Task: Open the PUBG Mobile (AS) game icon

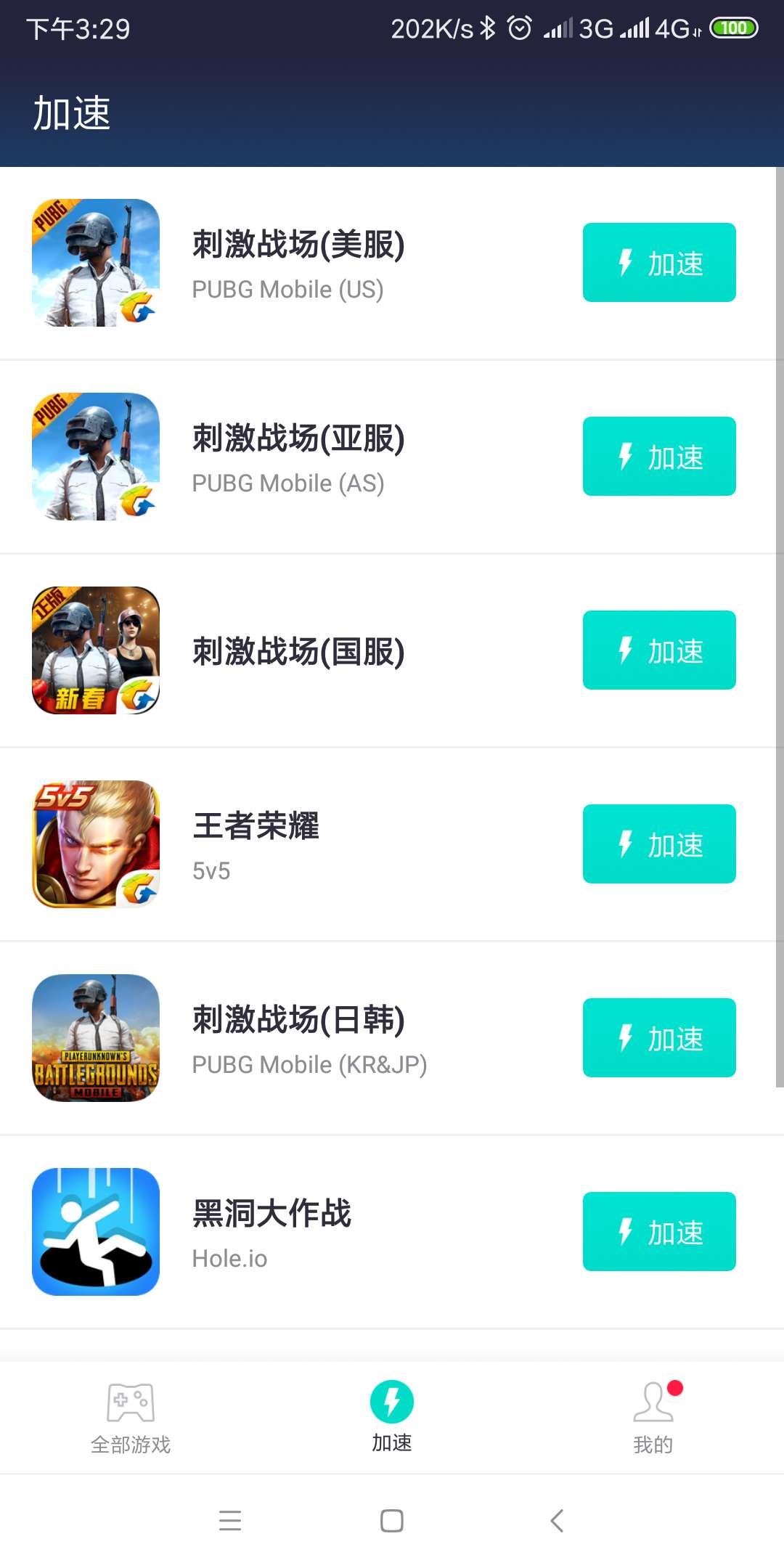Action: tap(95, 456)
